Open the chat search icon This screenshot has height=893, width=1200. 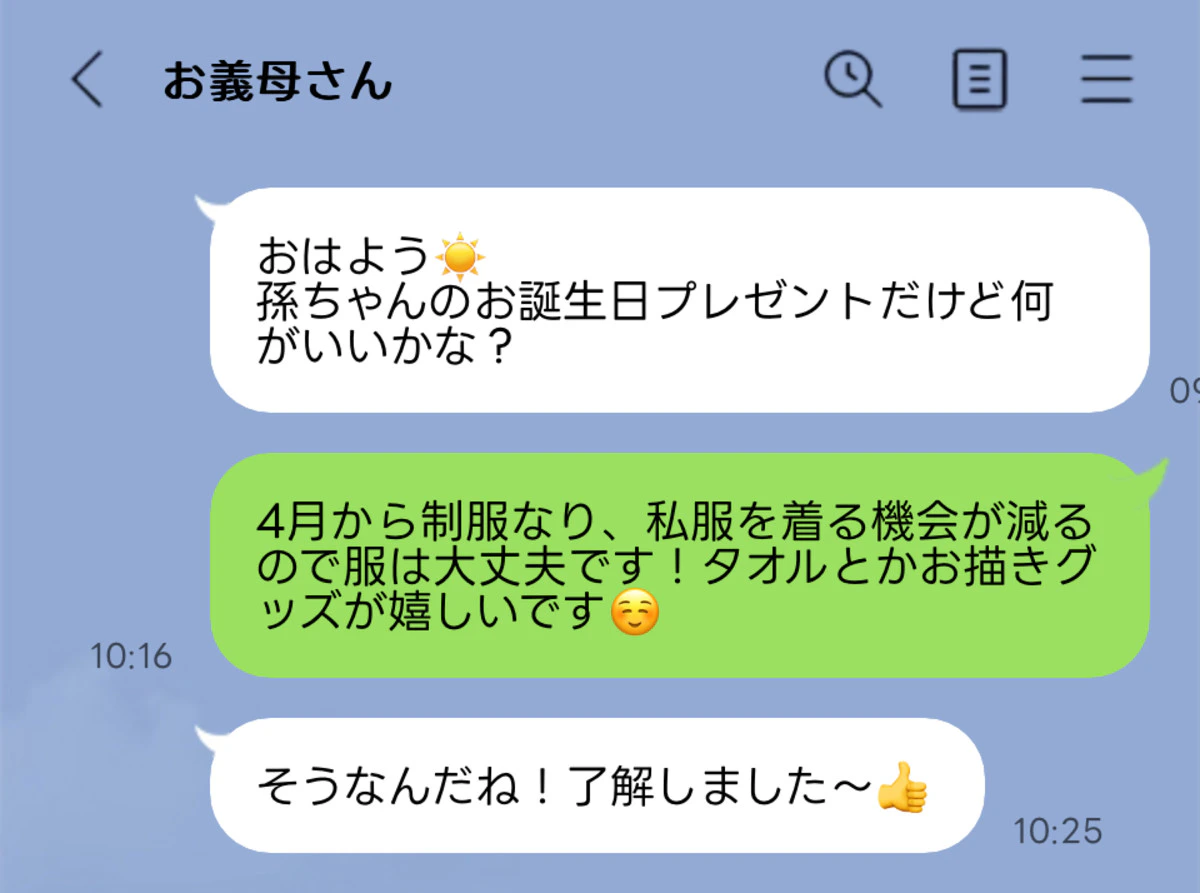click(x=852, y=79)
